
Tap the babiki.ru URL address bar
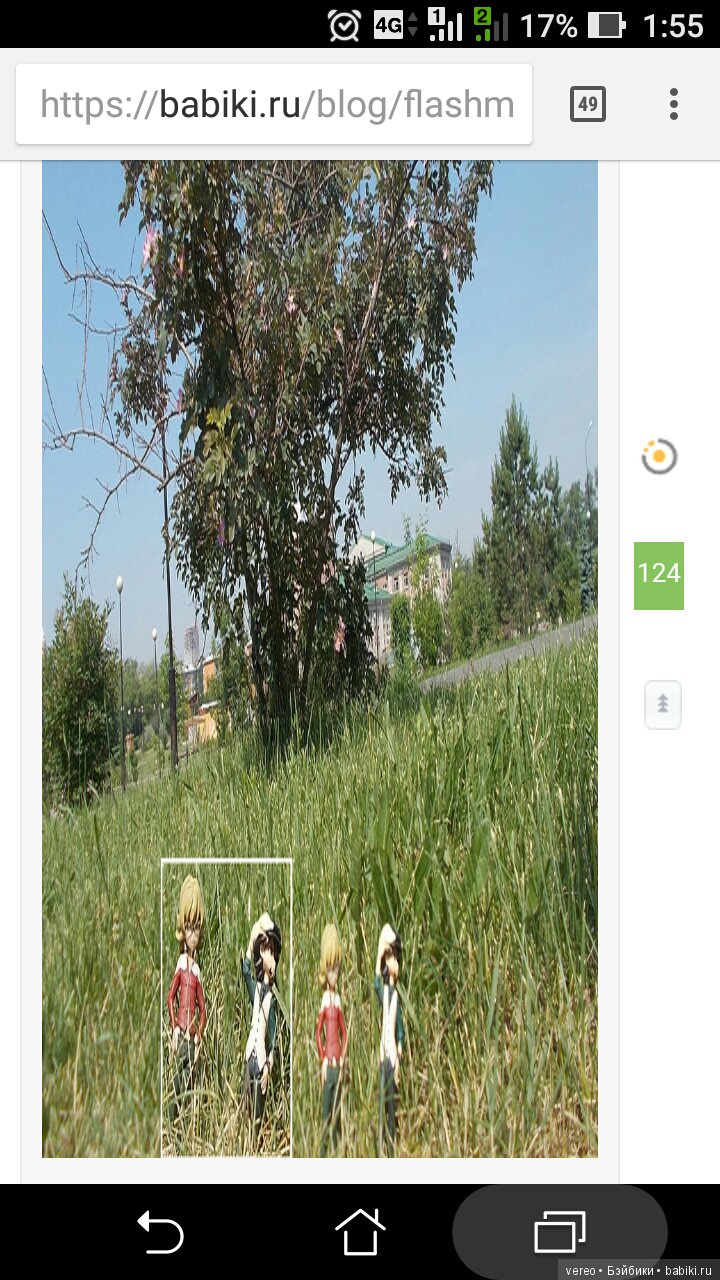click(x=275, y=104)
